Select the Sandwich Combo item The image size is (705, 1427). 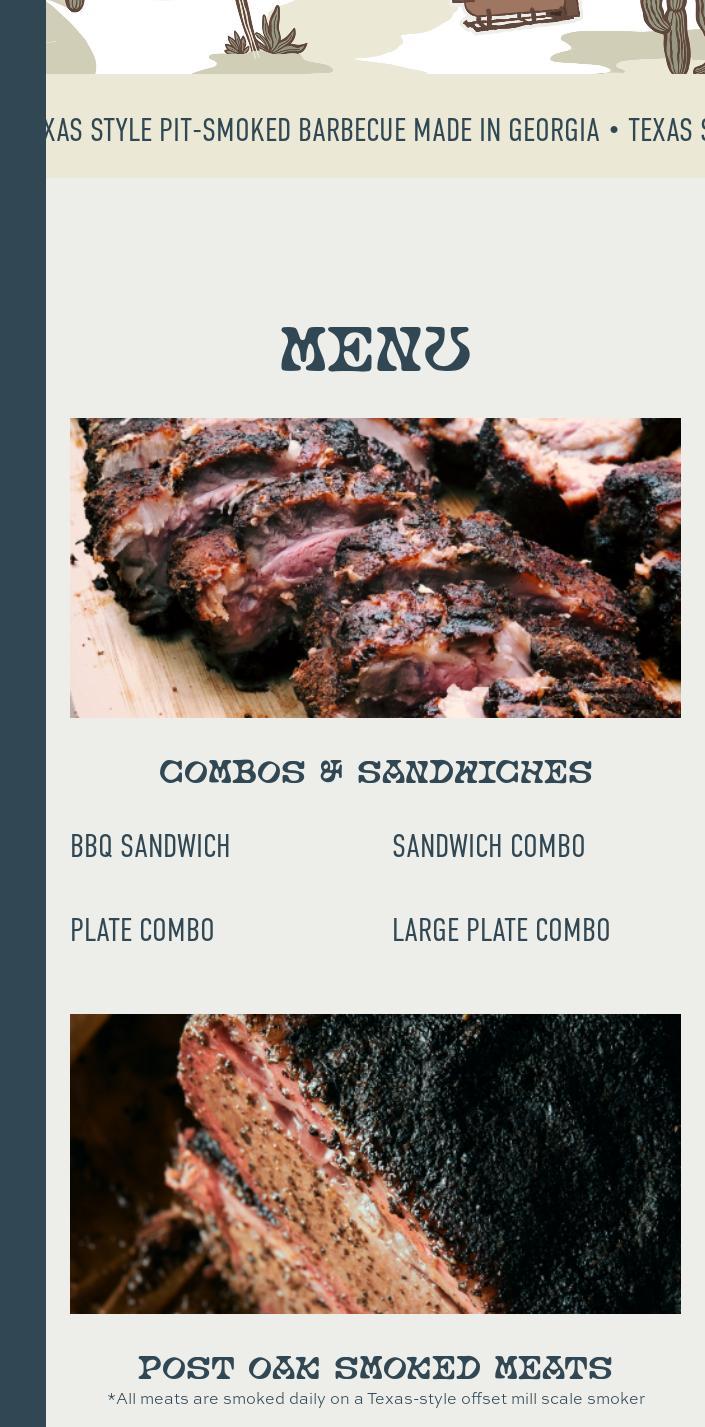tap(488, 847)
